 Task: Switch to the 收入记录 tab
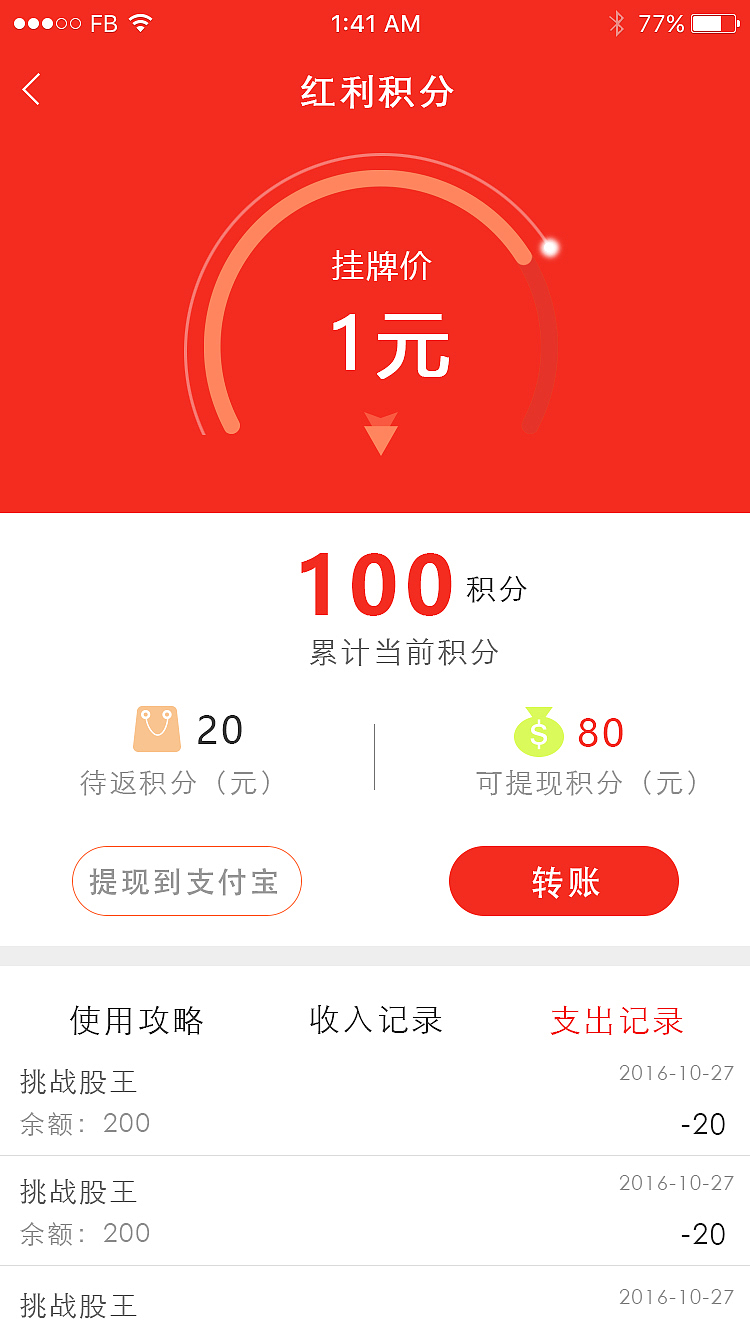374,1021
